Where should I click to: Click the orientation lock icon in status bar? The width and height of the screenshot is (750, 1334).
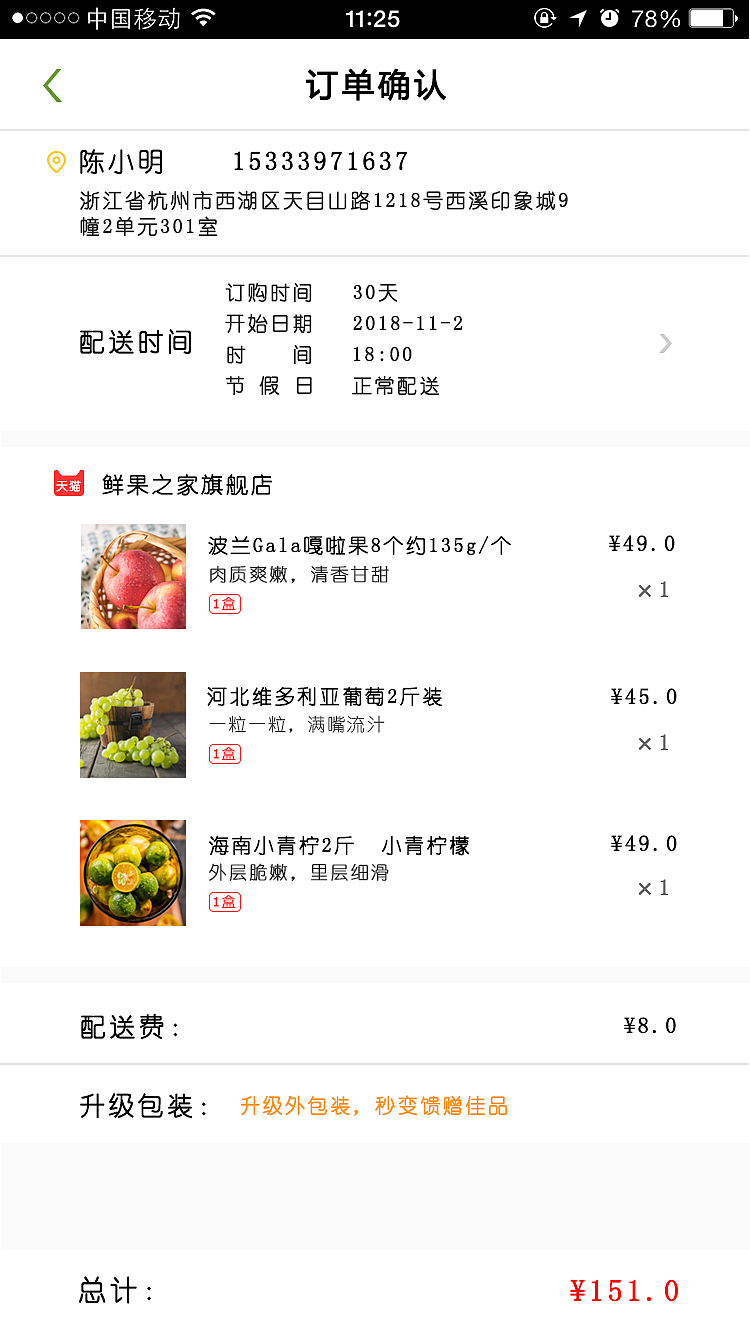click(x=545, y=17)
